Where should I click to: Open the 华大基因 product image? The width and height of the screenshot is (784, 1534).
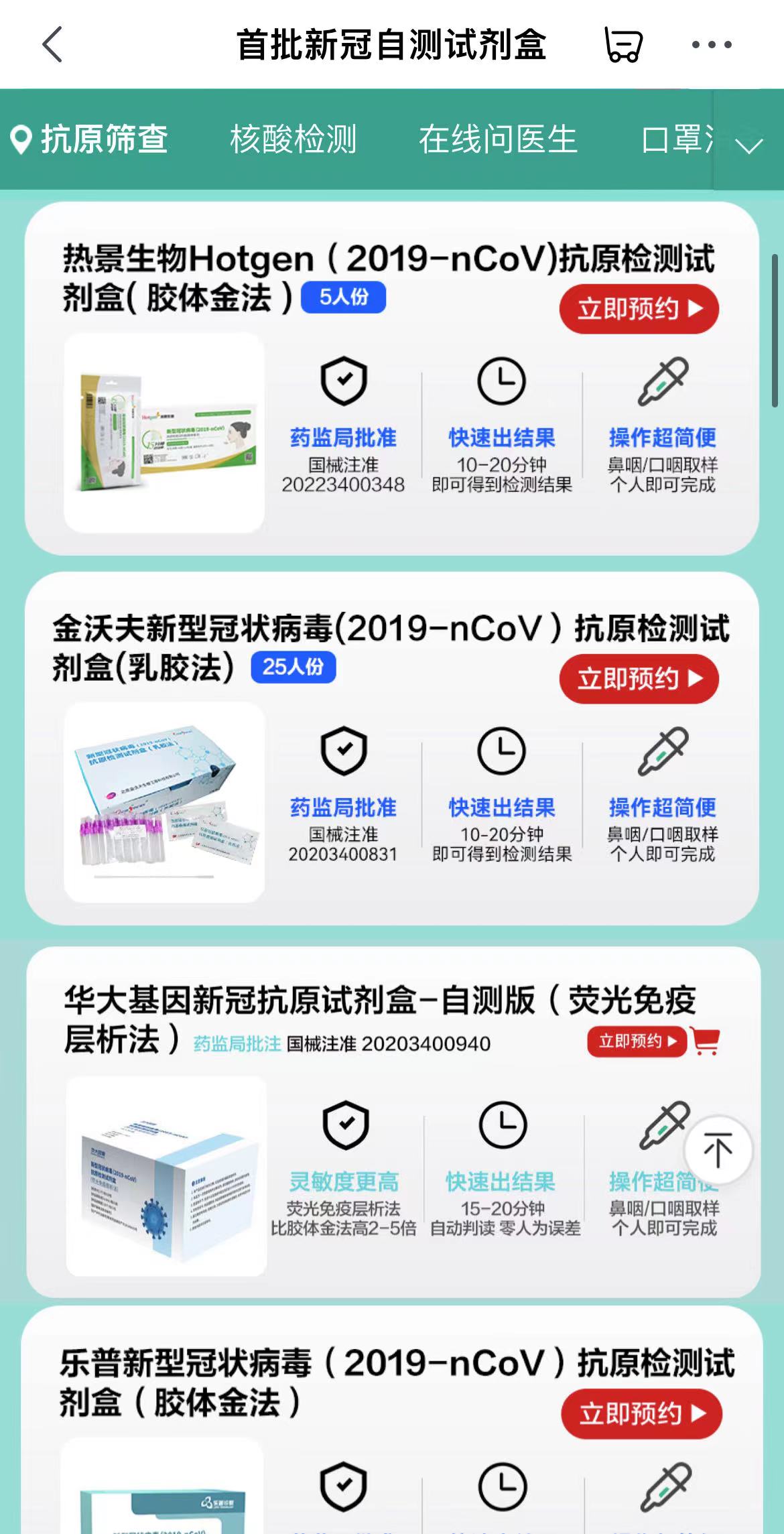coord(166,1177)
